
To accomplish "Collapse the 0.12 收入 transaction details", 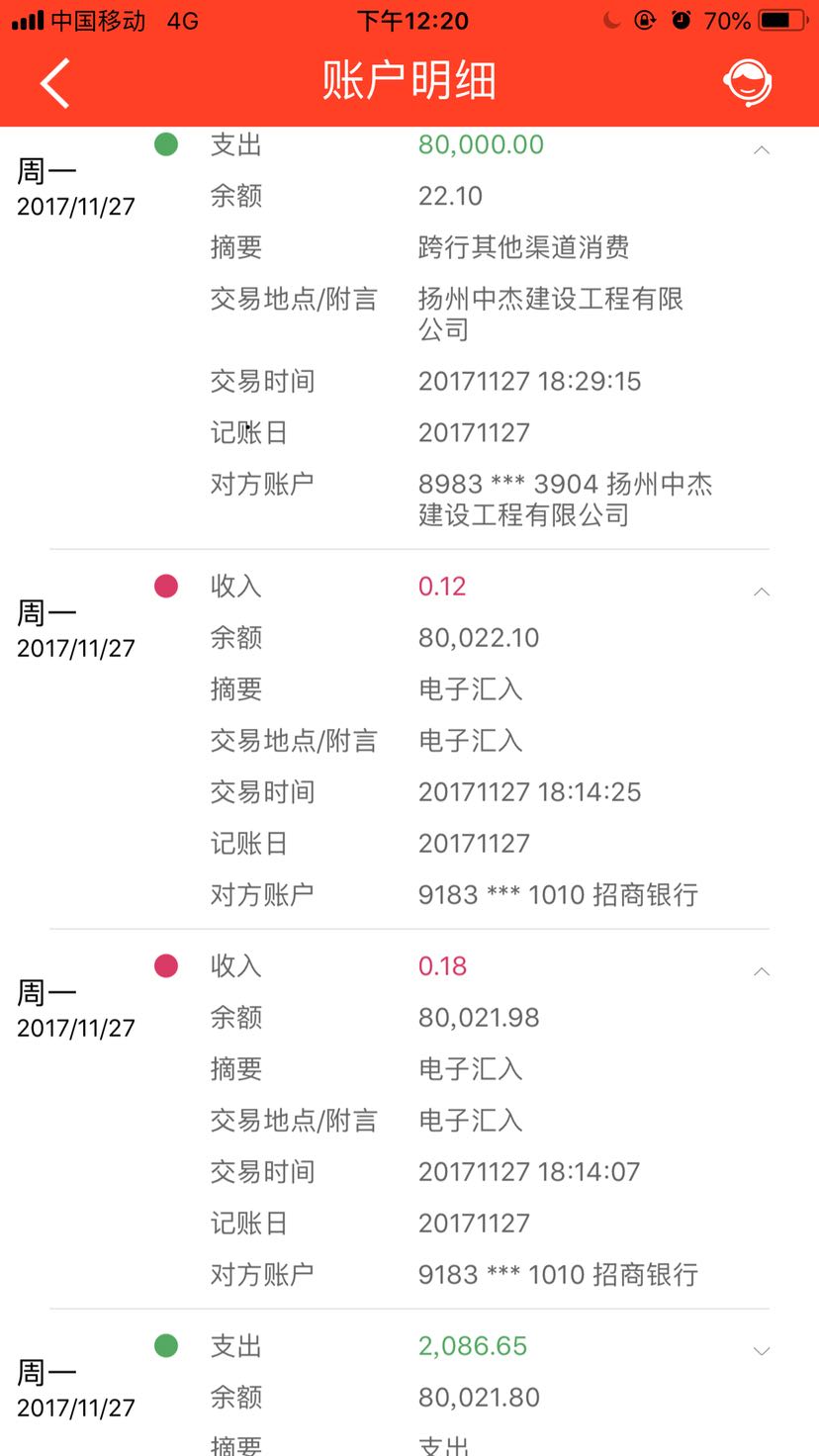I will [761, 591].
